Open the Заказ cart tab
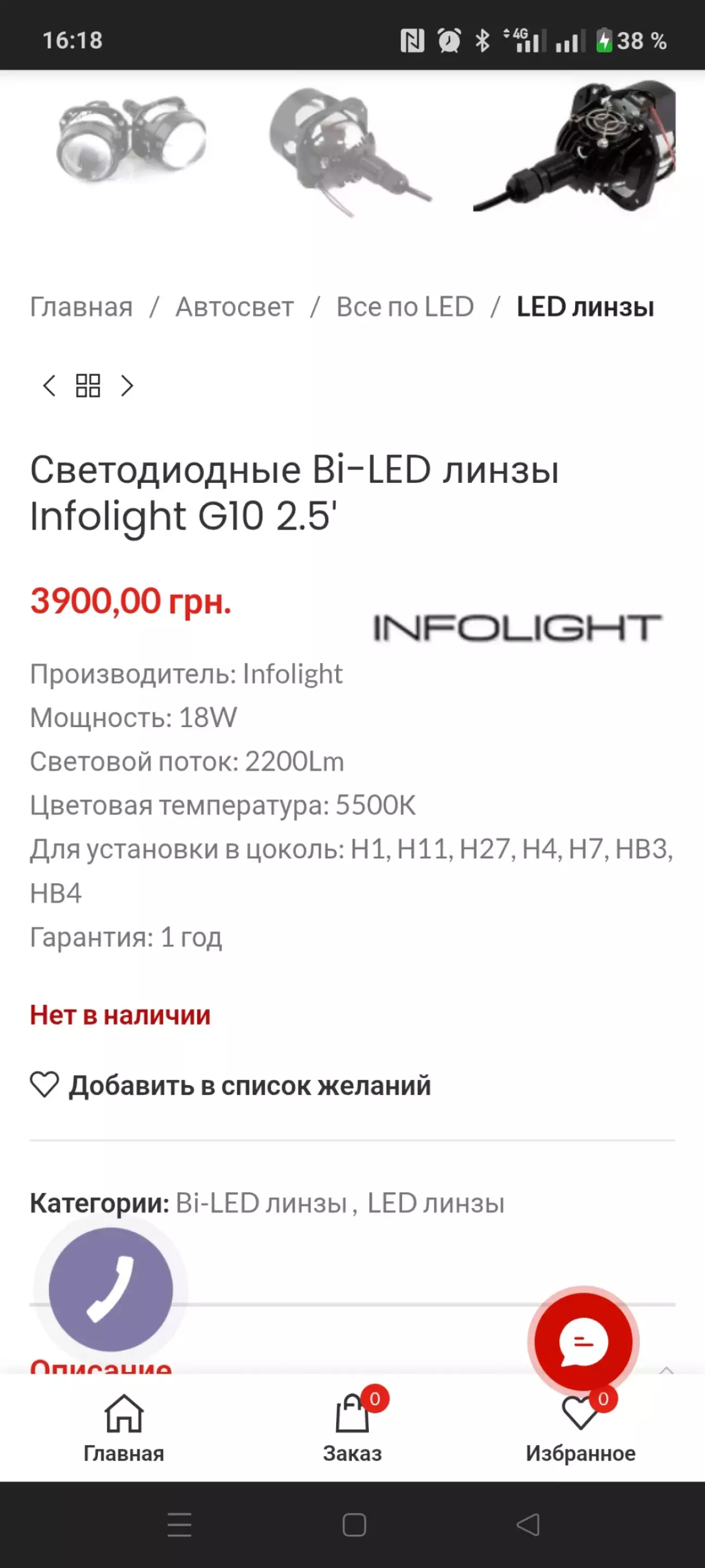This screenshot has height=1568, width=705. (353, 1429)
